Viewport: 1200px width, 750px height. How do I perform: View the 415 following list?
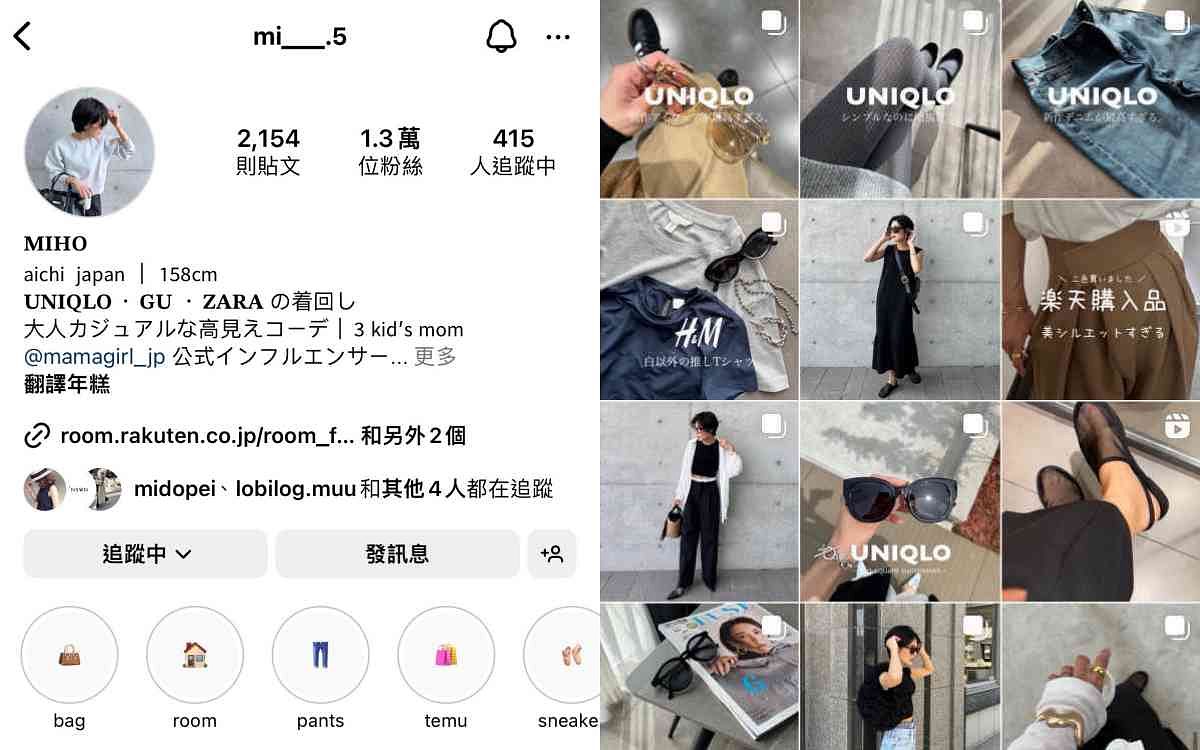coord(513,152)
